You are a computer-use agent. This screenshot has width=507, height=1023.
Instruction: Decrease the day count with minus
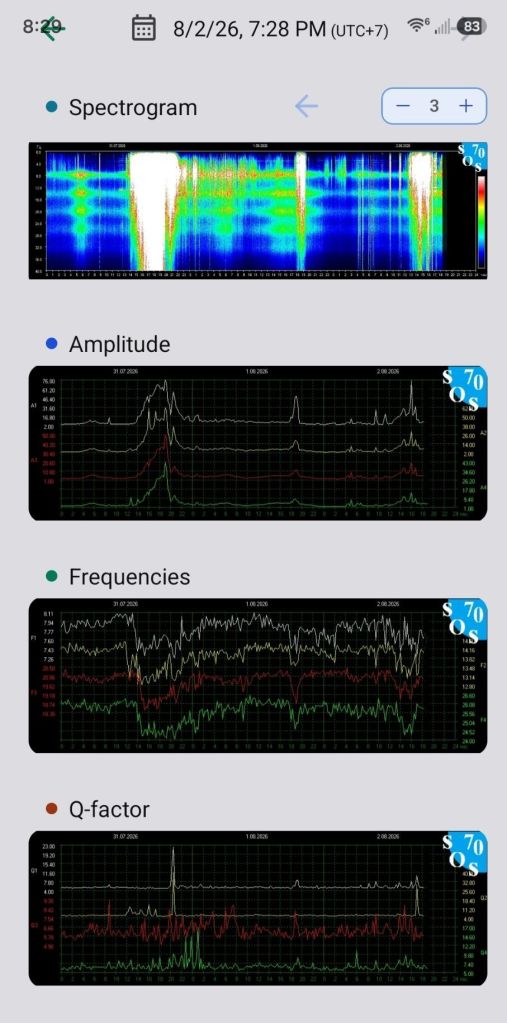click(x=403, y=106)
